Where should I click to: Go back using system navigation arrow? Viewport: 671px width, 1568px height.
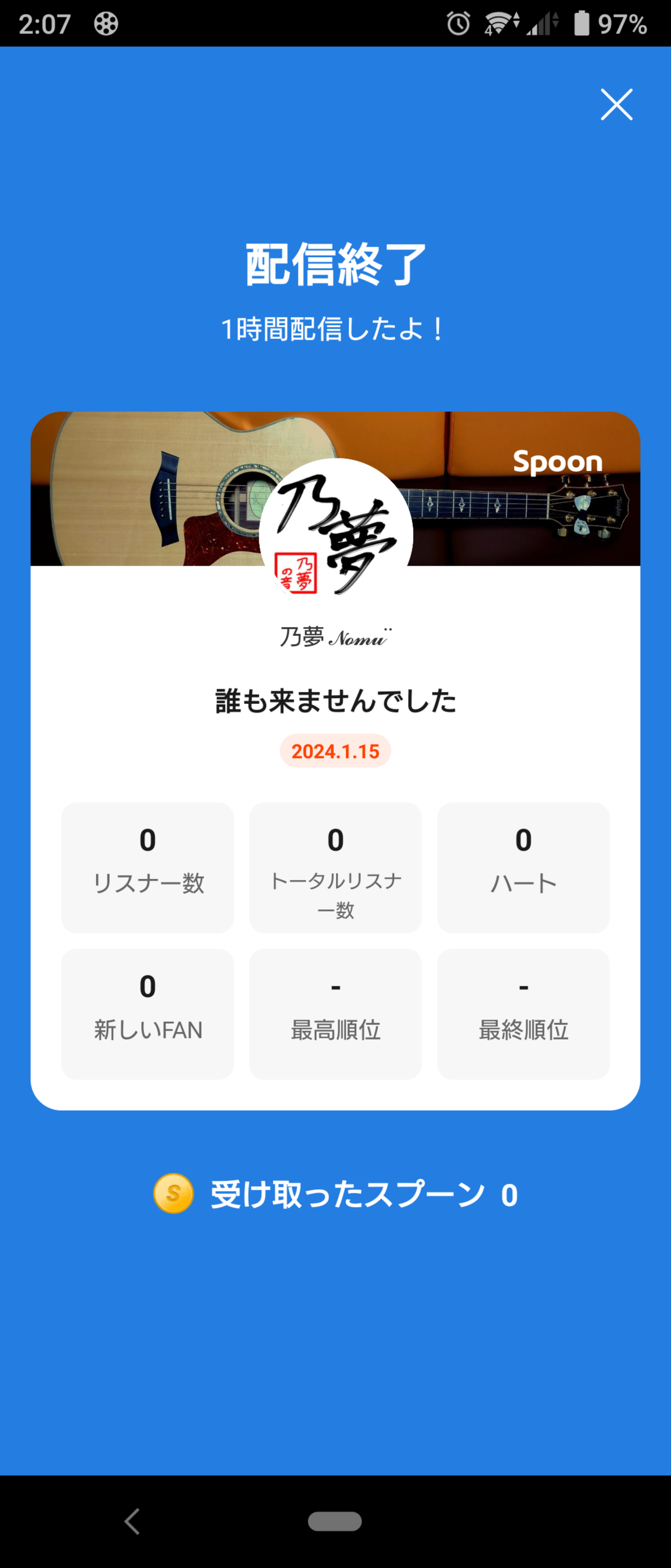coord(132,1521)
